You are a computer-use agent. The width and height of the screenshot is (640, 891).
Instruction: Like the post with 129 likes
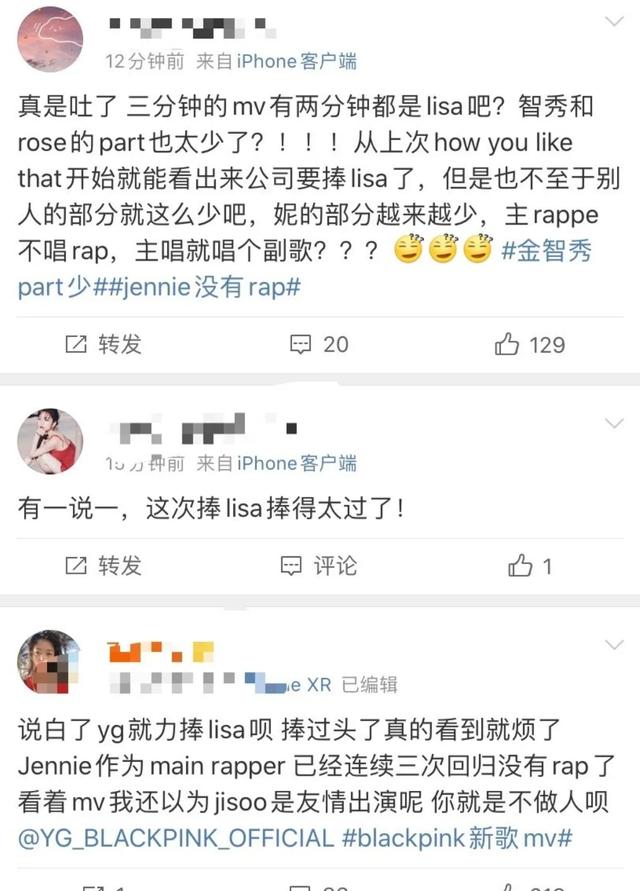coord(530,345)
